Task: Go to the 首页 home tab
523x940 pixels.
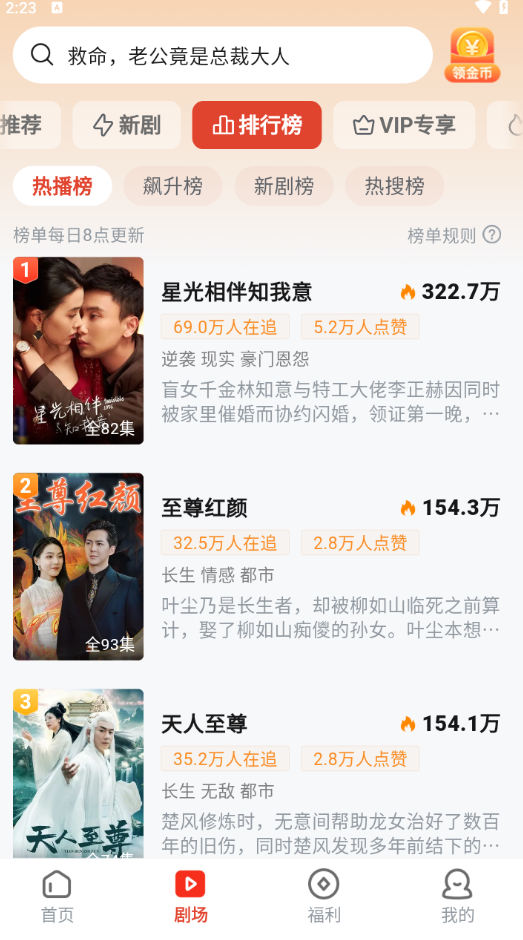Action: 57,897
